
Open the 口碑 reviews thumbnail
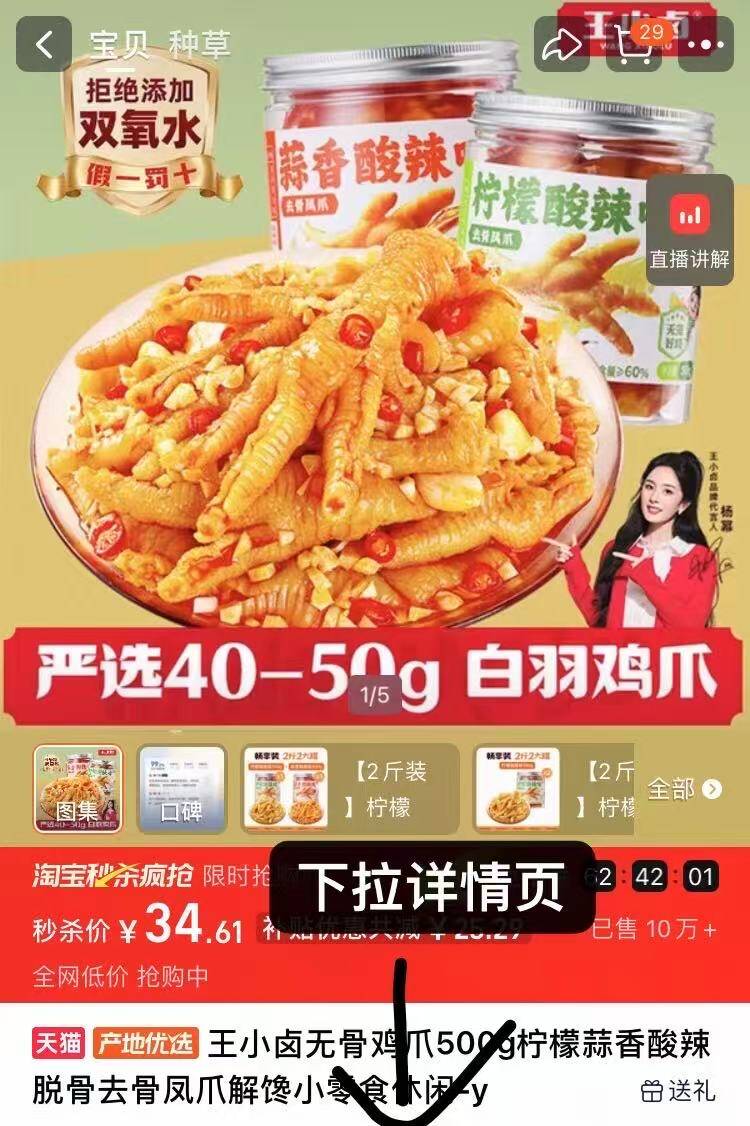pos(181,789)
